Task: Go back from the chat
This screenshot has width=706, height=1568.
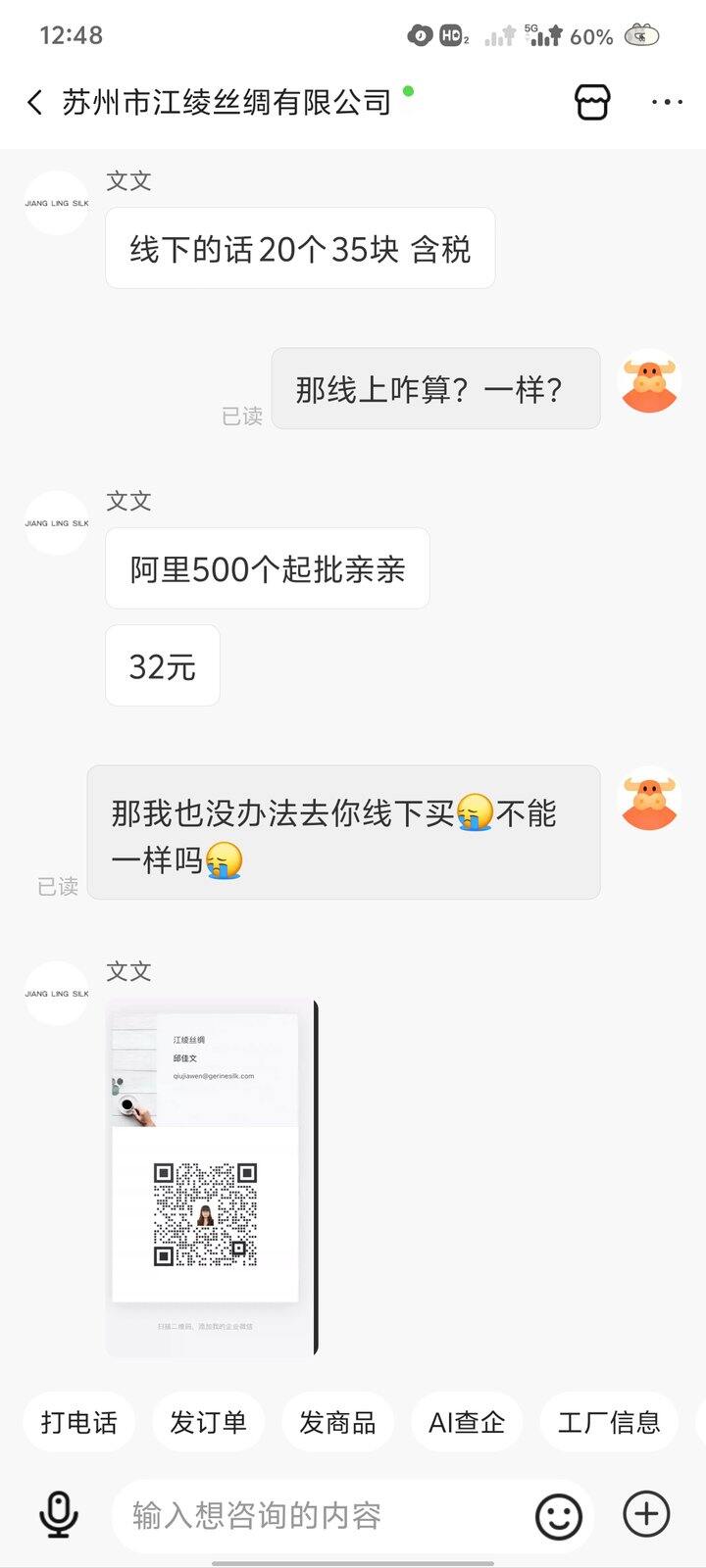Action: point(35,103)
